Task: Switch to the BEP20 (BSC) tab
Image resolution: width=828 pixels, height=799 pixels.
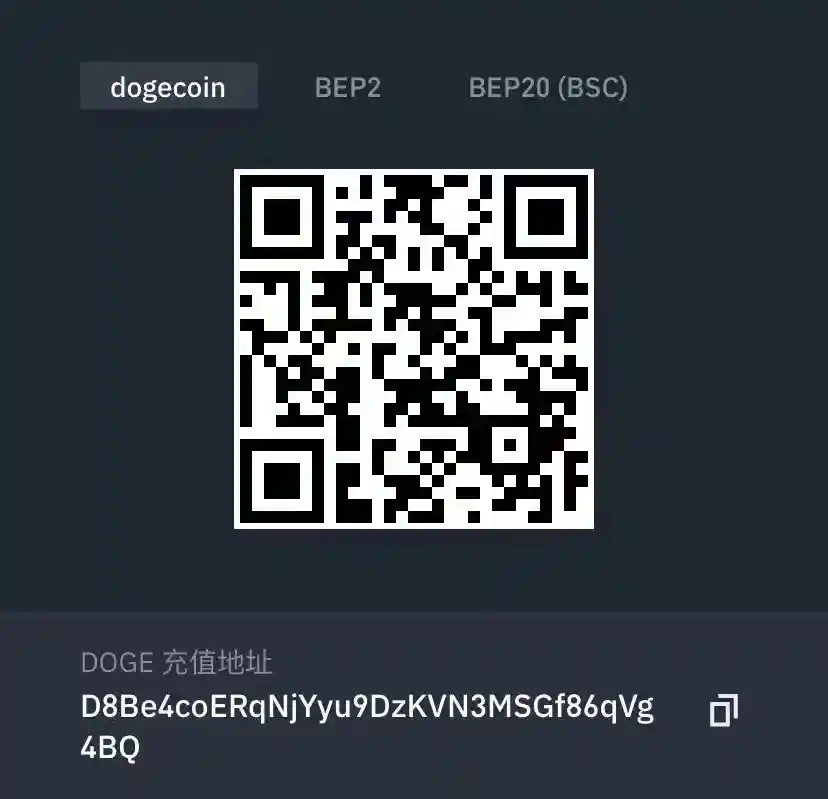Action: click(547, 87)
